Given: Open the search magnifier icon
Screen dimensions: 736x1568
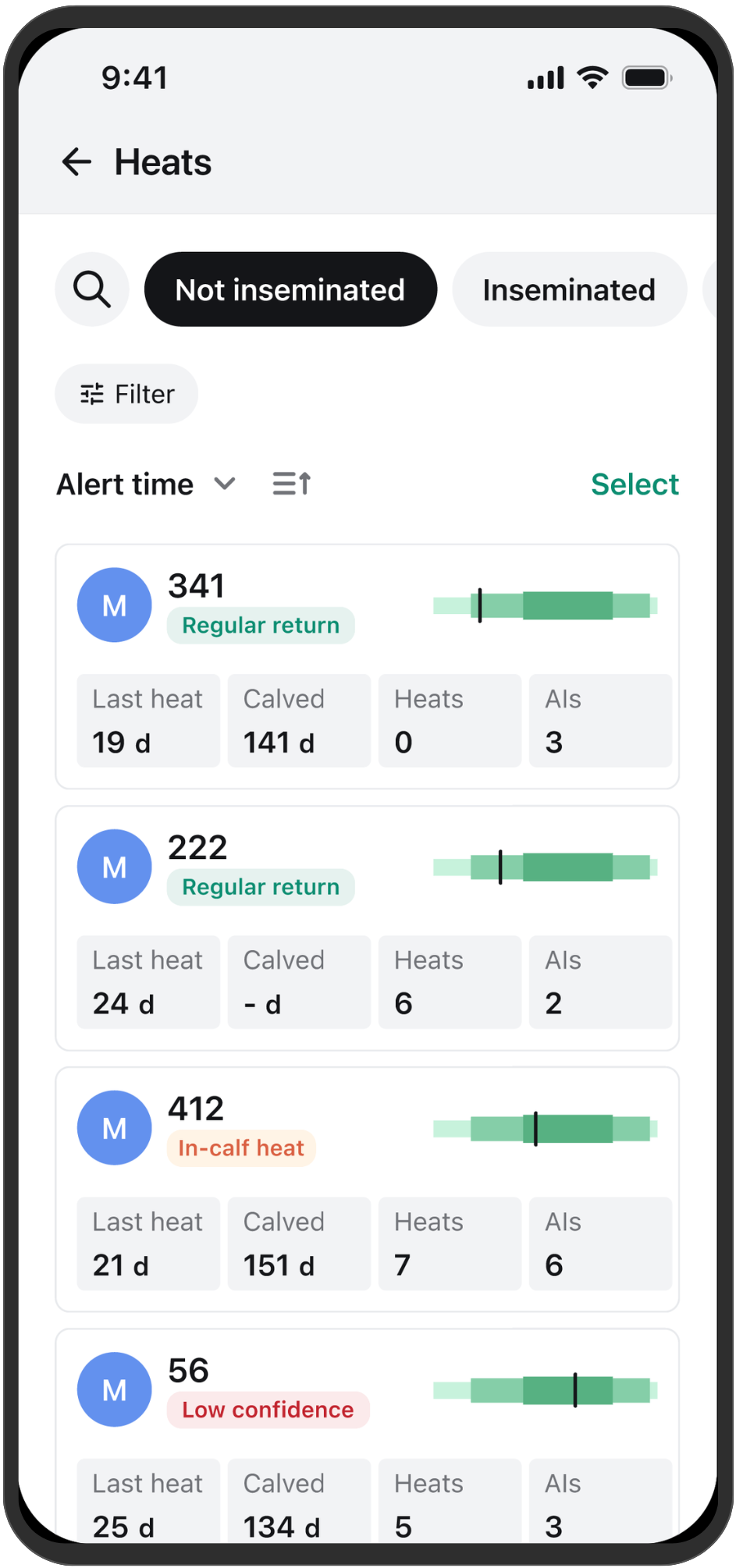Looking at the screenshot, I should coord(92,289).
